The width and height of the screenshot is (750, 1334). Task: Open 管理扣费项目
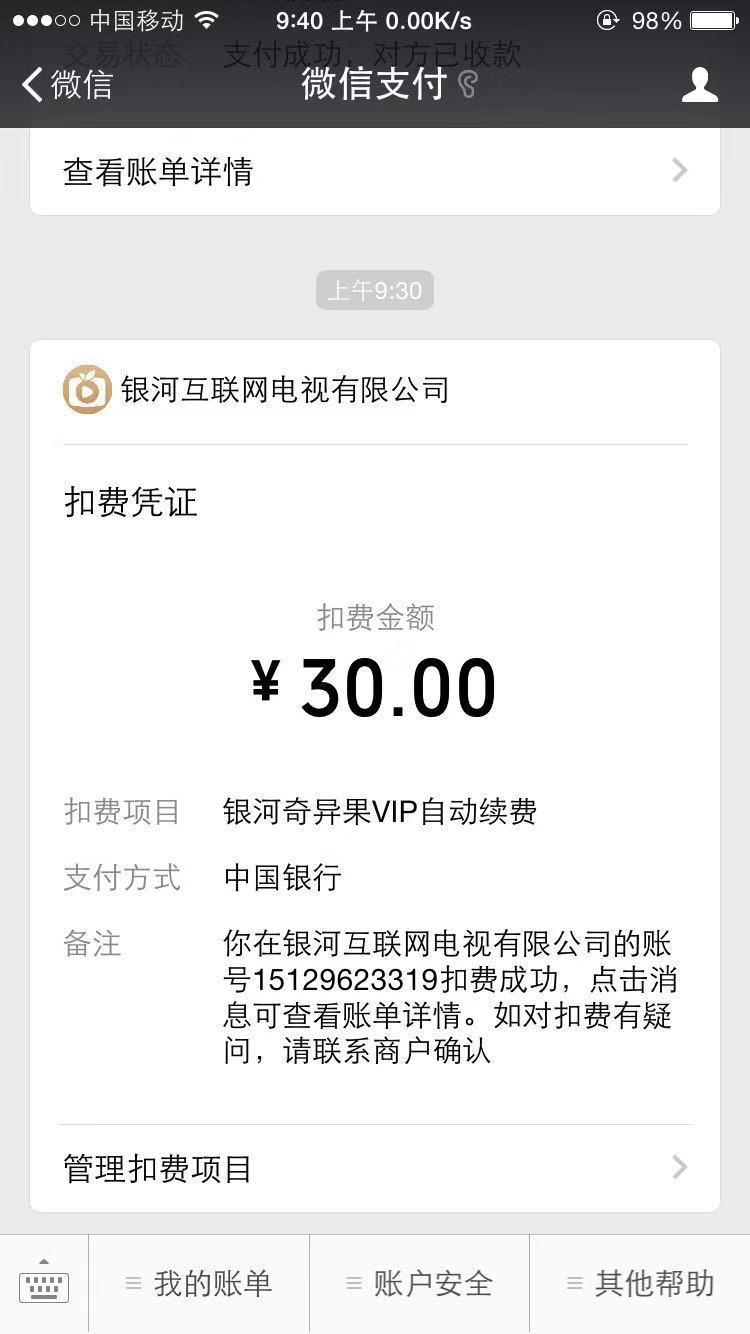(375, 1167)
